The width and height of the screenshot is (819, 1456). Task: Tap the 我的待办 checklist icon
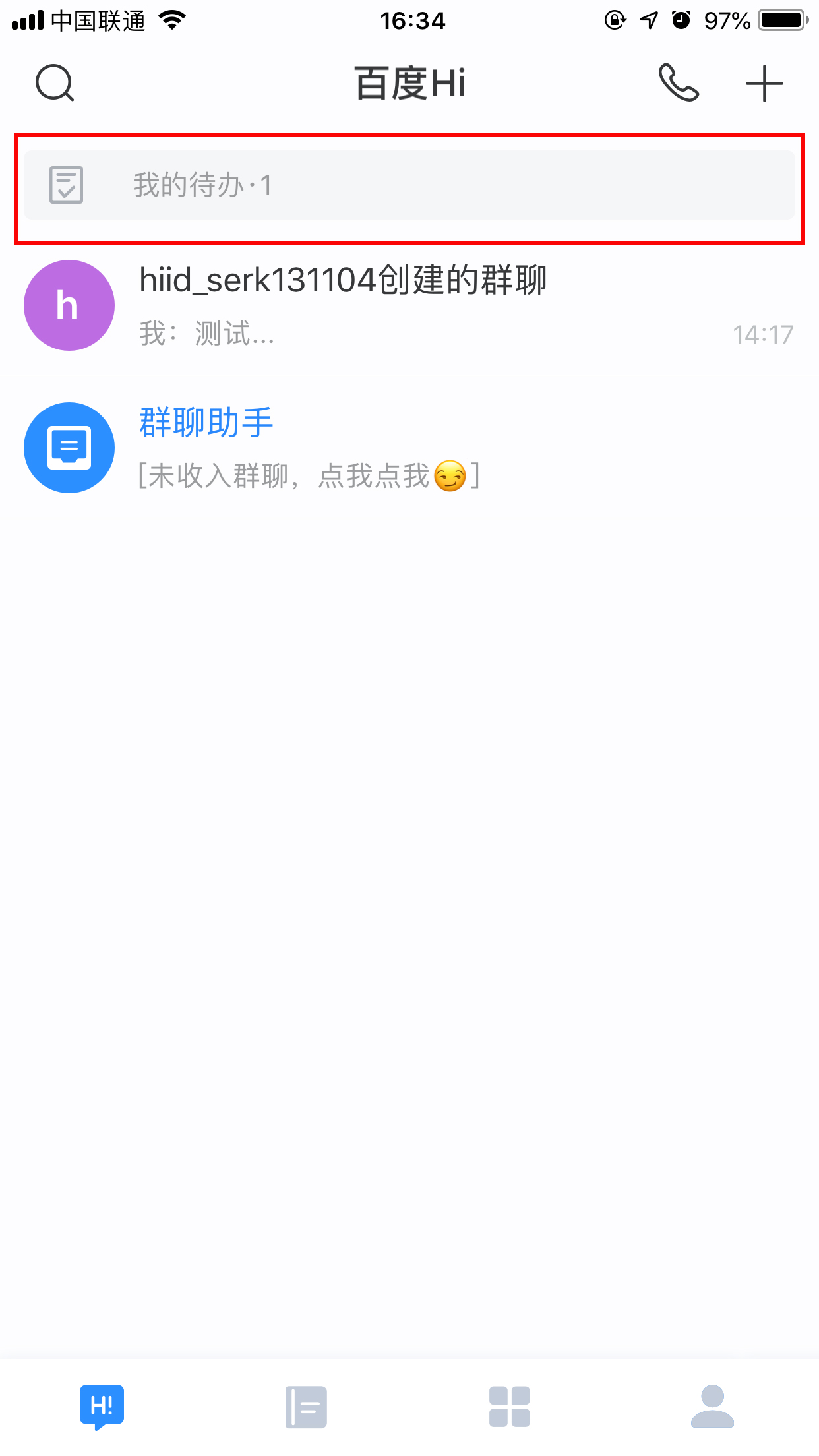coord(65,185)
